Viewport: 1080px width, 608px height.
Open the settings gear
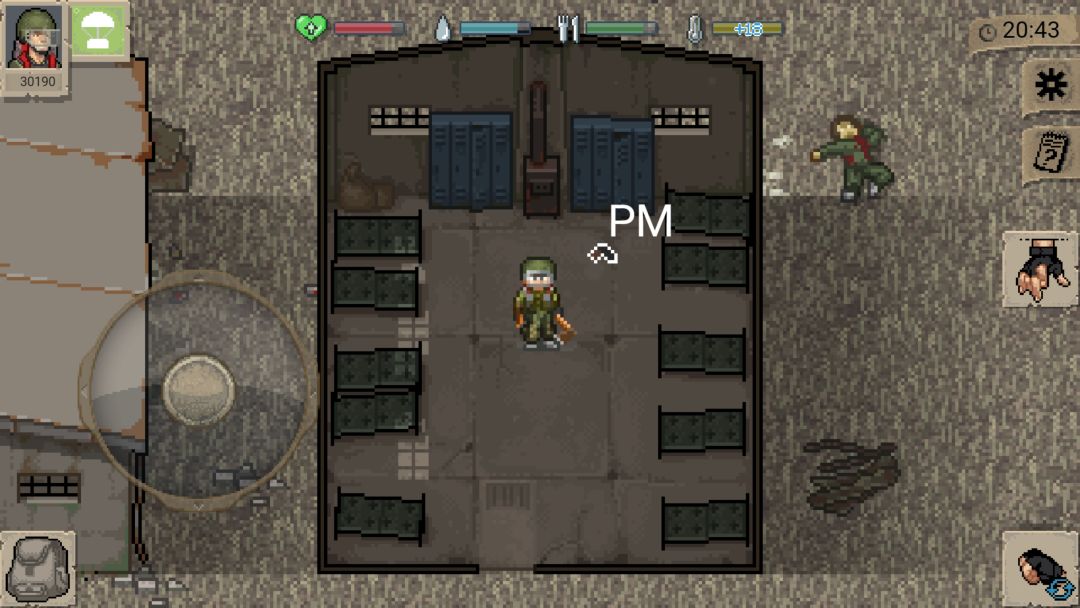[1050, 86]
